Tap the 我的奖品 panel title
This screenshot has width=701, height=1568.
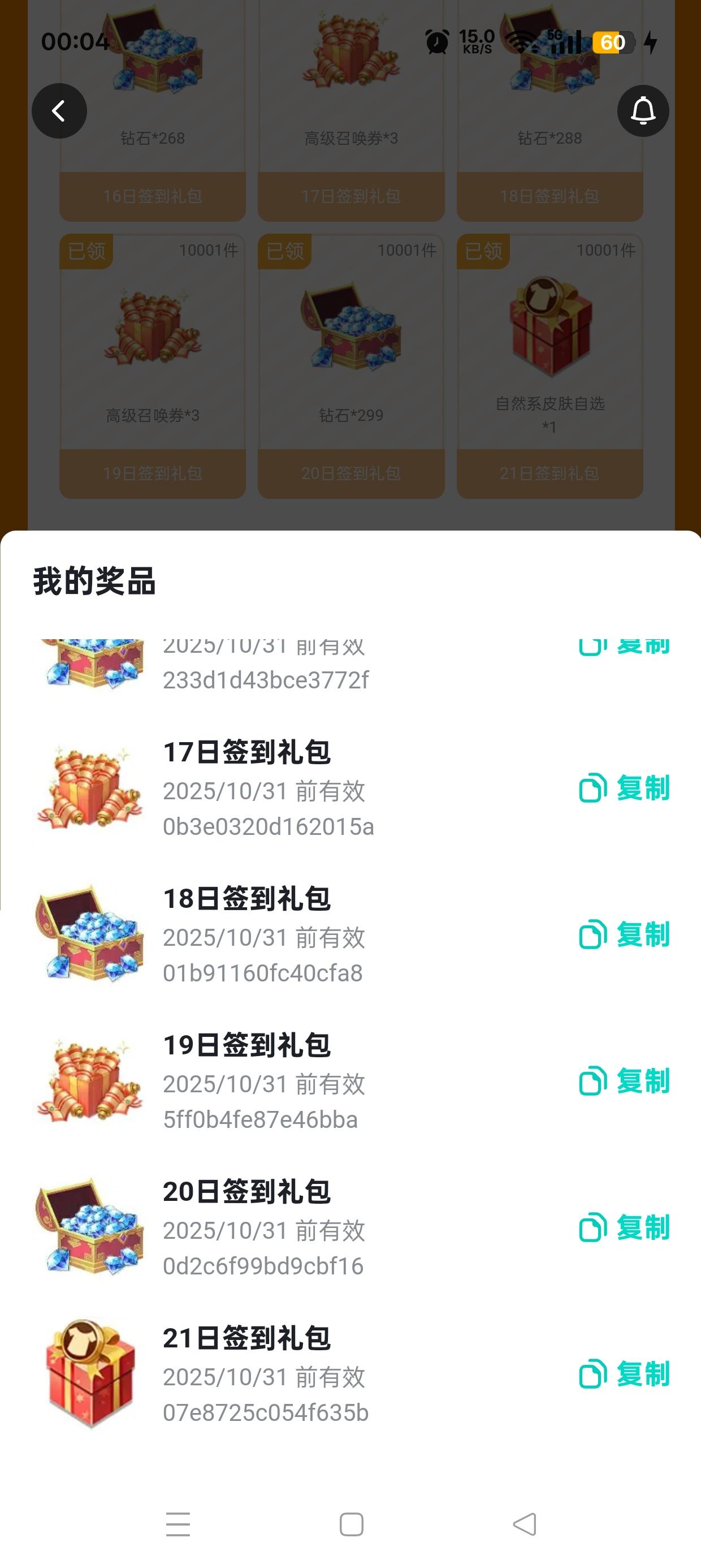click(94, 583)
